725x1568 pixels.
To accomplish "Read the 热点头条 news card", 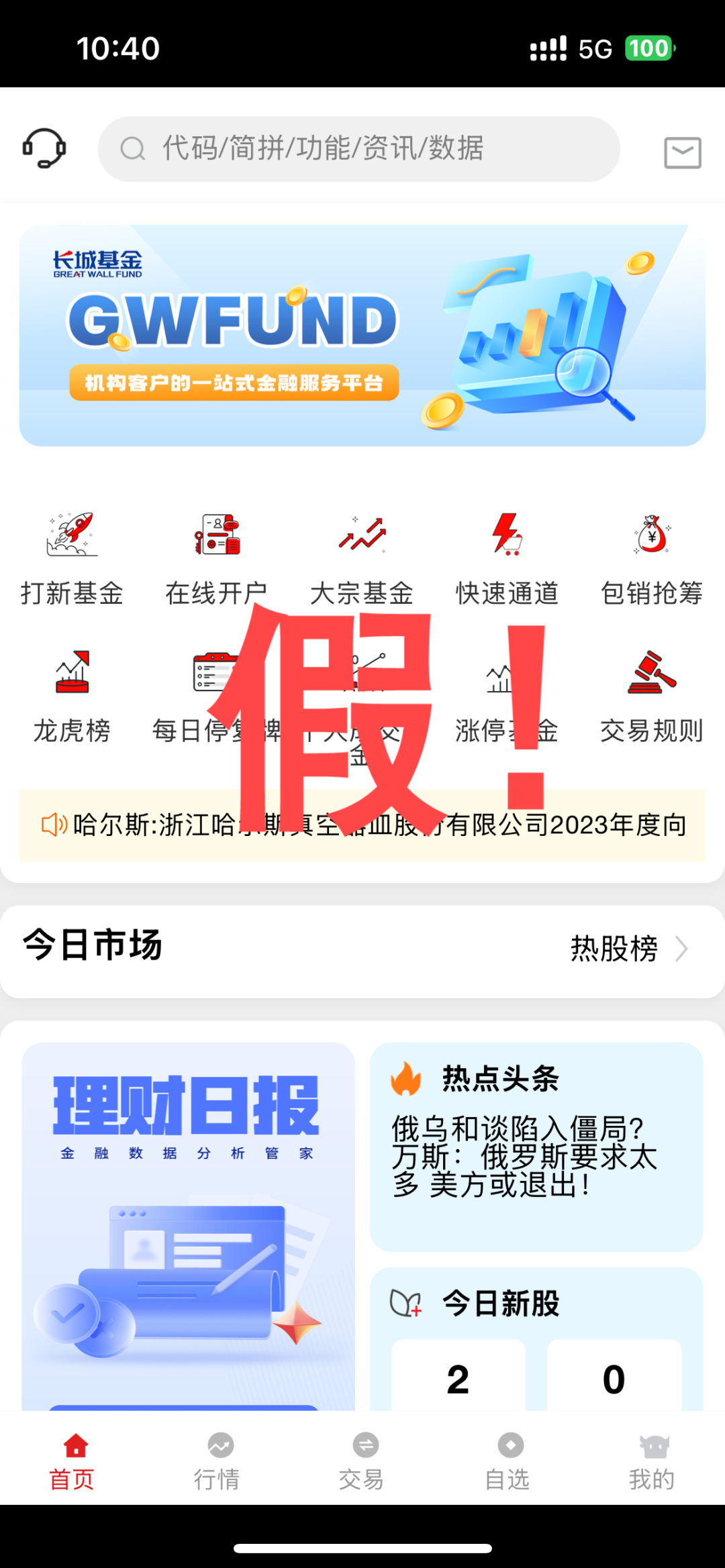I will (536, 1147).
